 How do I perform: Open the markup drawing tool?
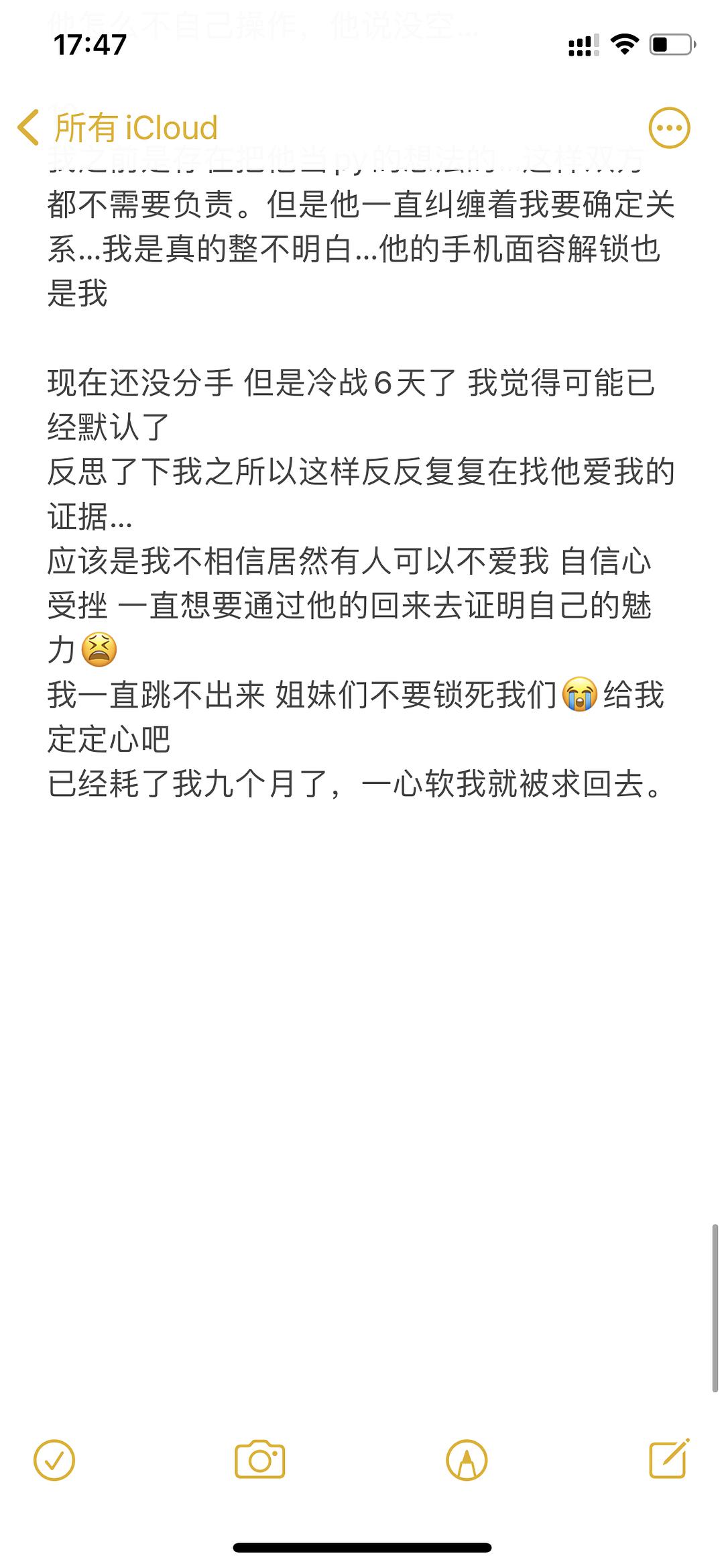(467, 1459)
